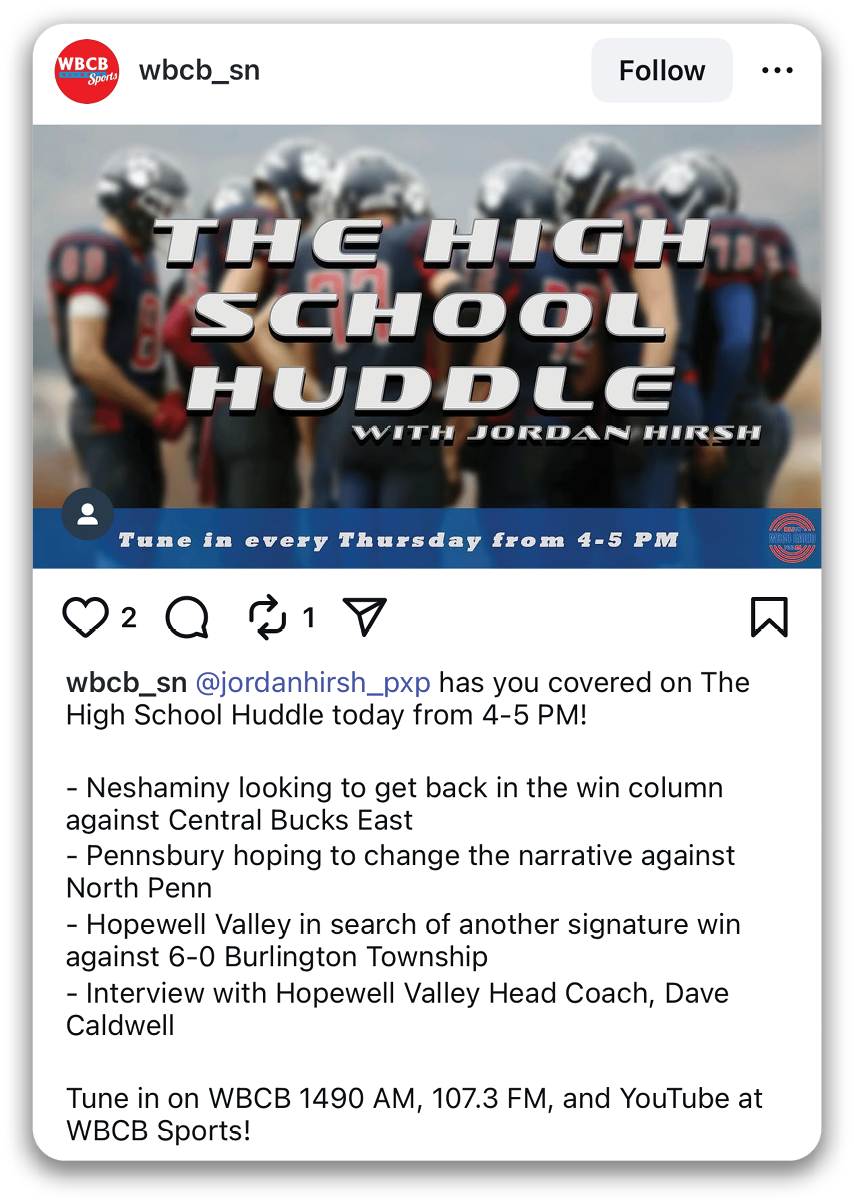This screenshot has height=1203, width=854.
Task: Open the three-dot overflow menu
Action: coord(777,71)
